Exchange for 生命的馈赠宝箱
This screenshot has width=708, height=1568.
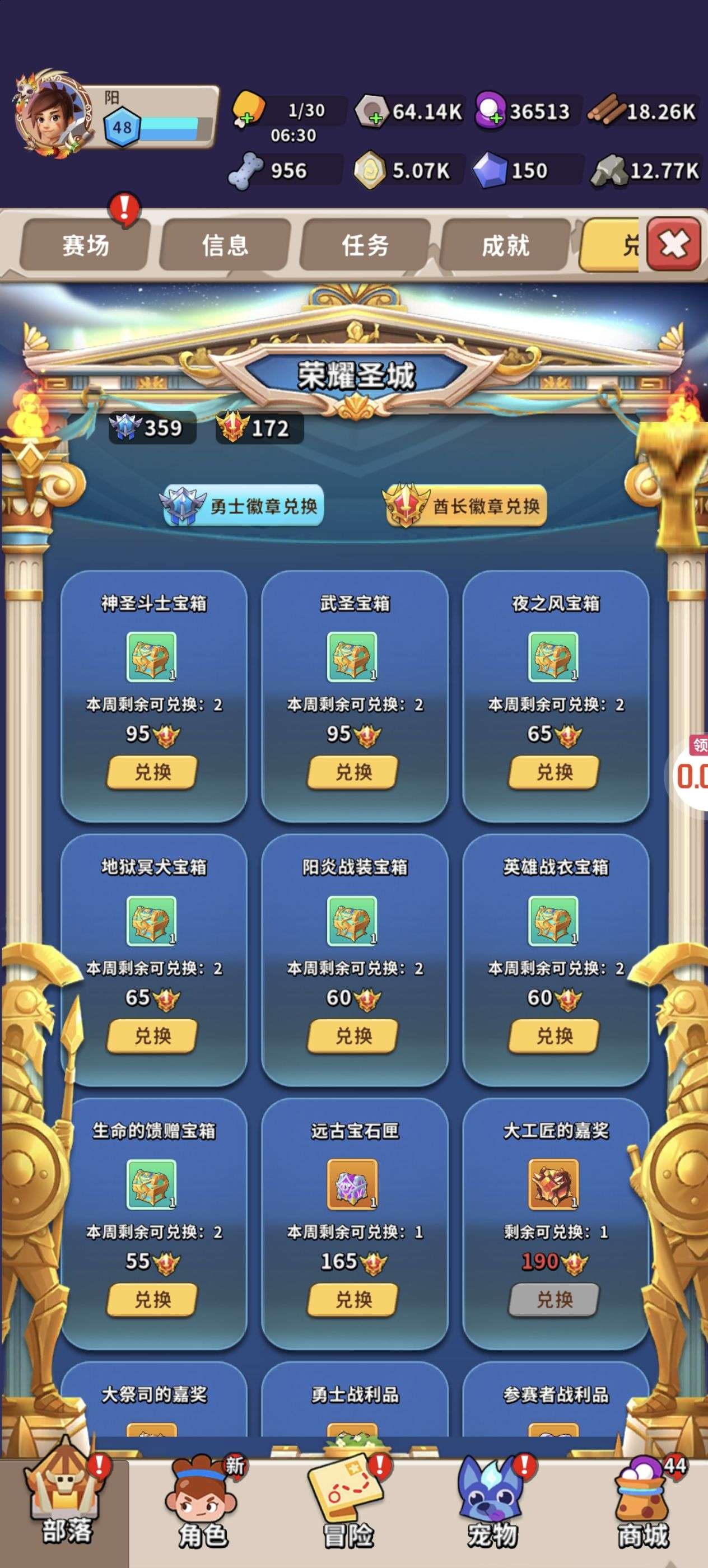point(152,1300)
